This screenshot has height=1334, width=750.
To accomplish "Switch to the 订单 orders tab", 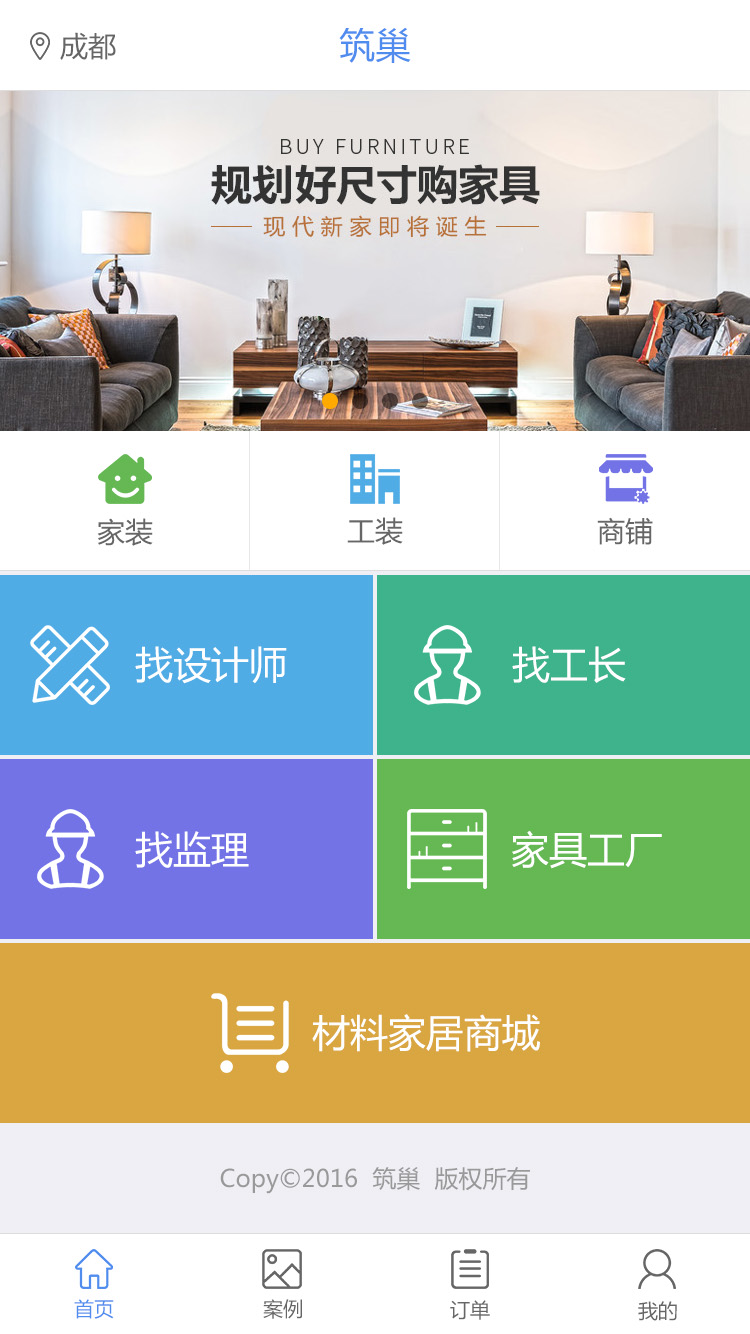I will 470,1284.
